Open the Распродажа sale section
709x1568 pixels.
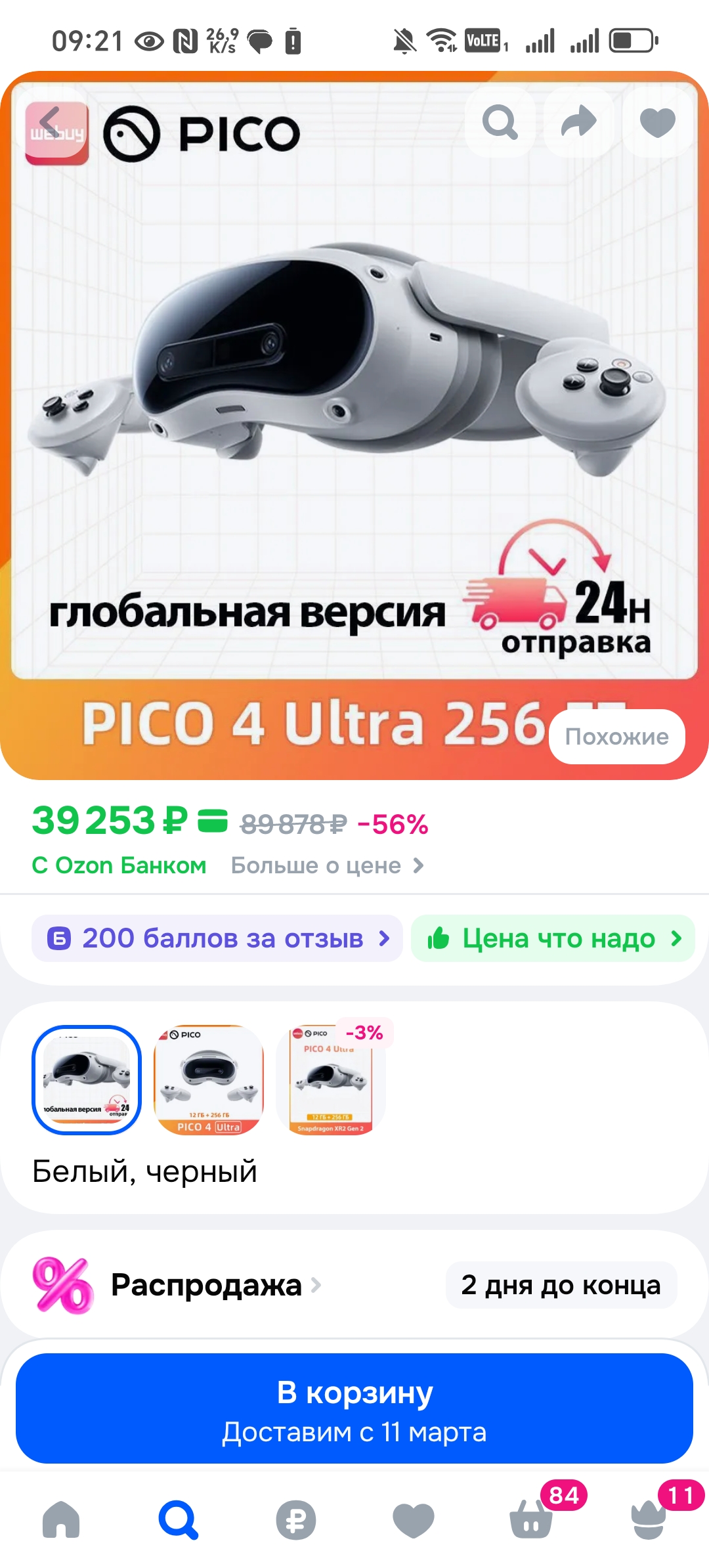point(207,1285)
